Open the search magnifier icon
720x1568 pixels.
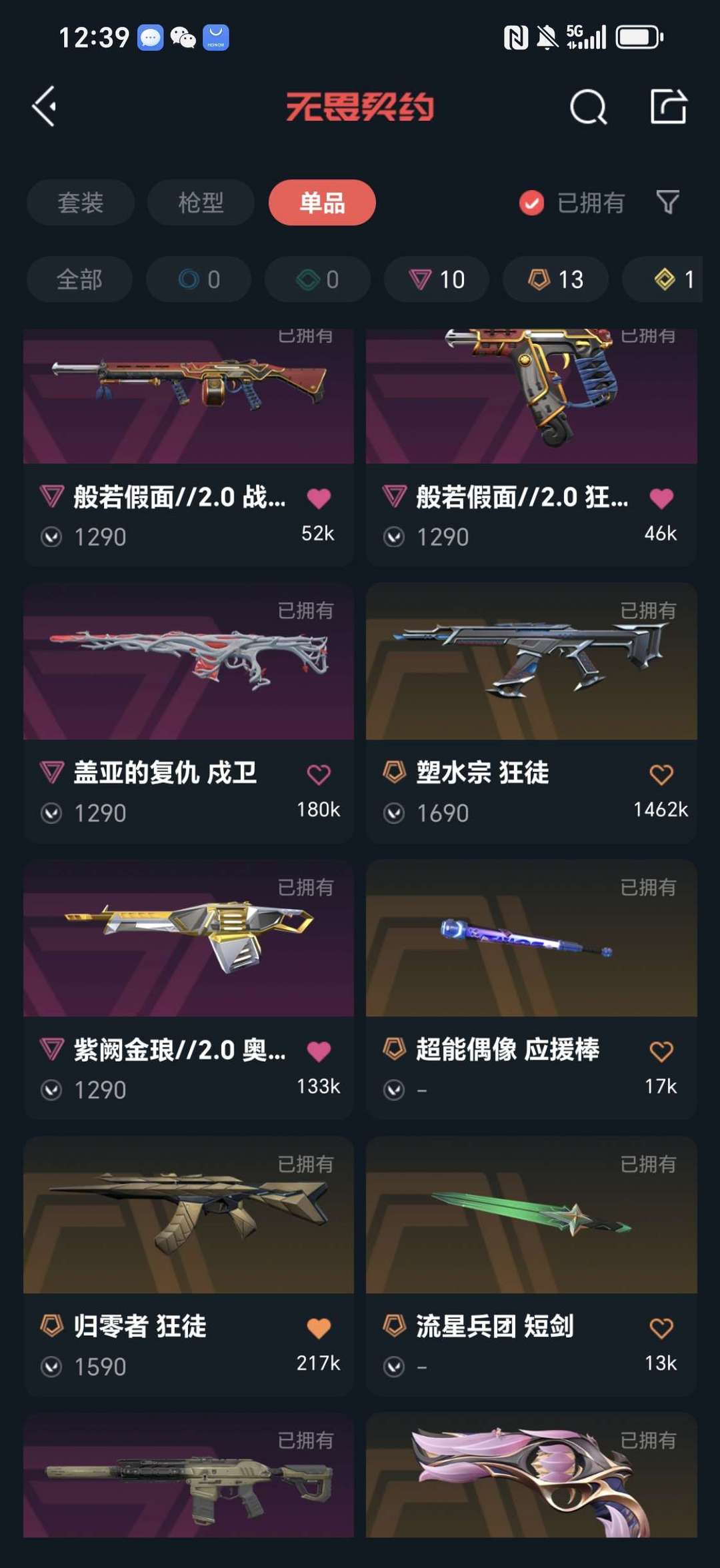click(588, 107)
